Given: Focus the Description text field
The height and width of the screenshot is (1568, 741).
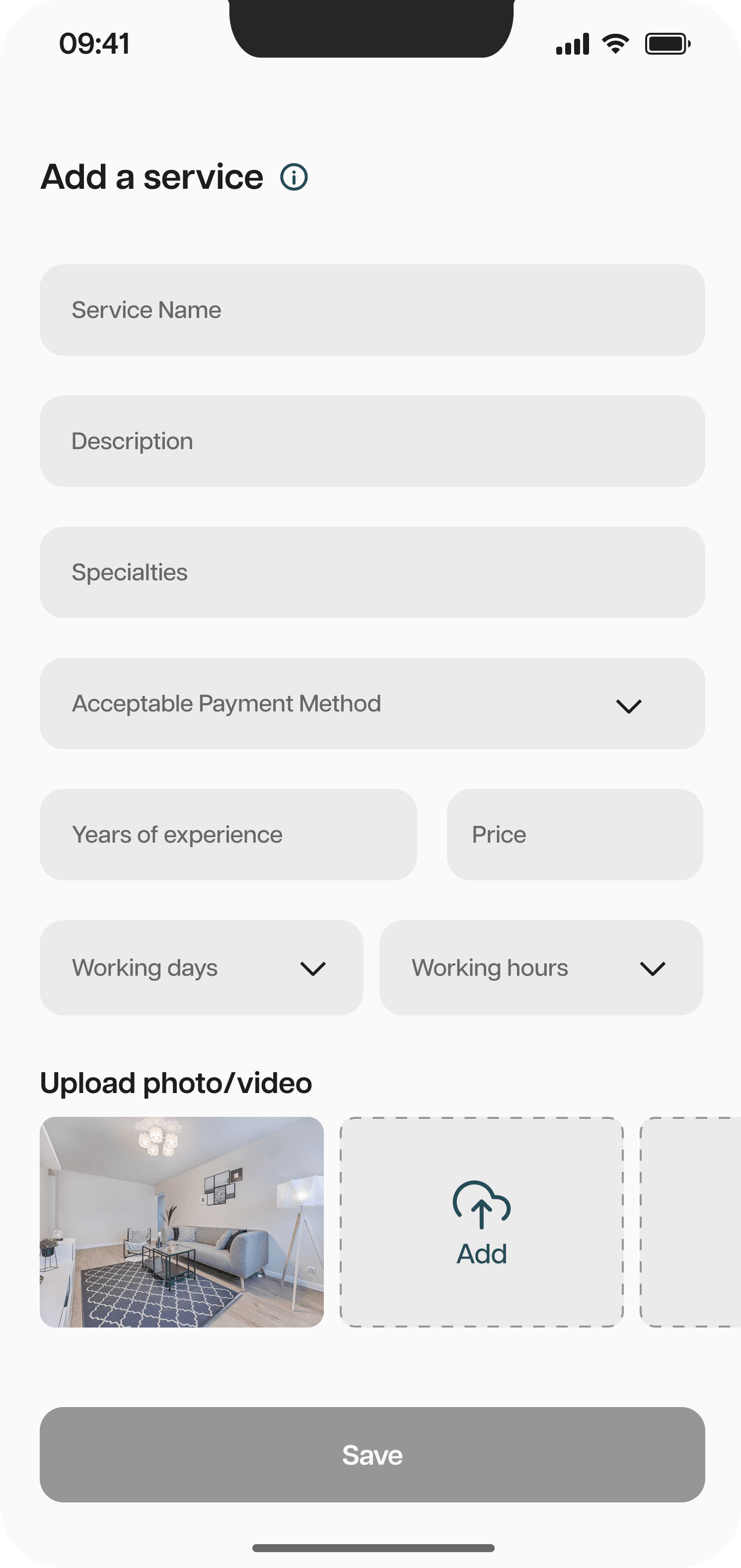Looking at the screenshot, I should tap(371, 441).
